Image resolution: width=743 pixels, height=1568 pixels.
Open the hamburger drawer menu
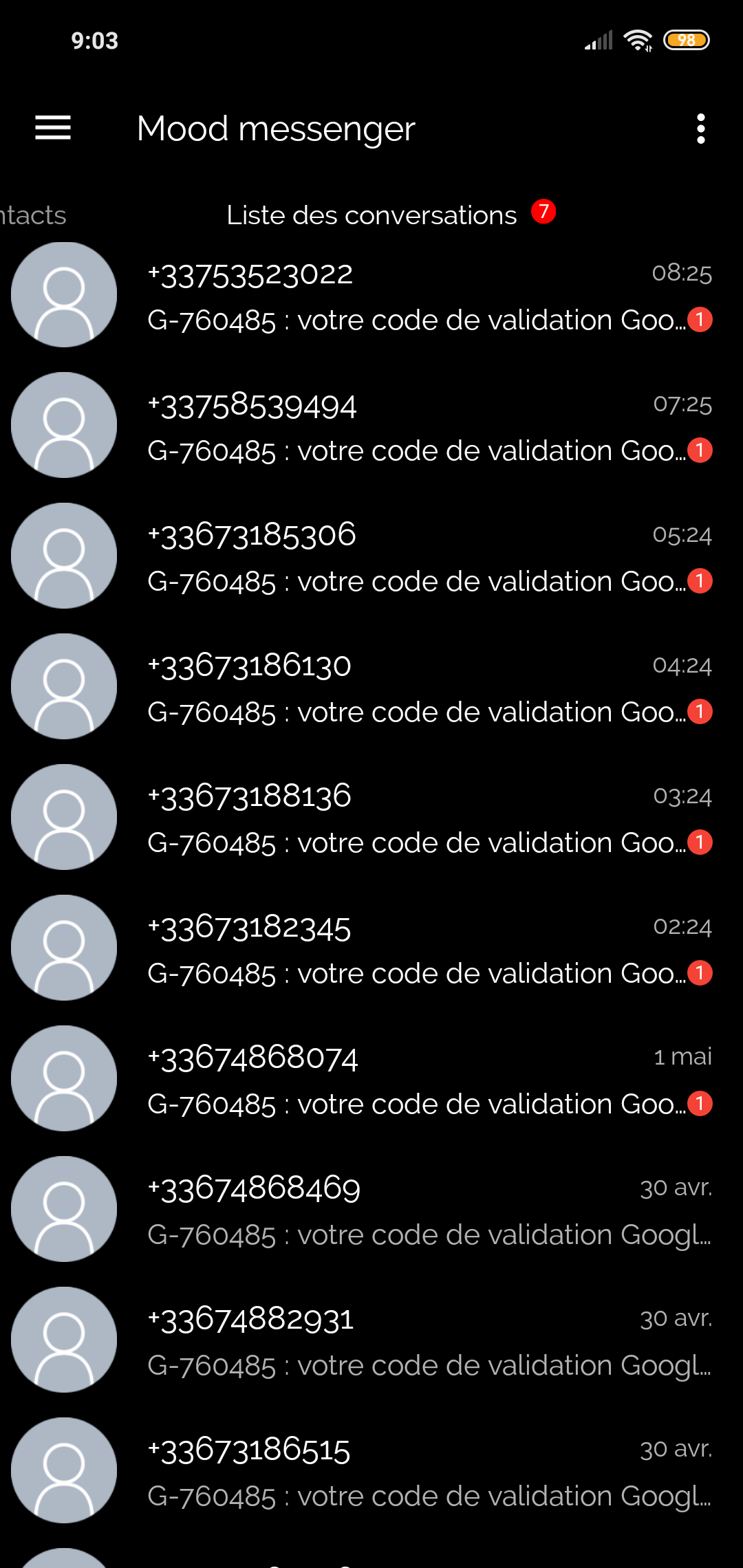[53, 128]
